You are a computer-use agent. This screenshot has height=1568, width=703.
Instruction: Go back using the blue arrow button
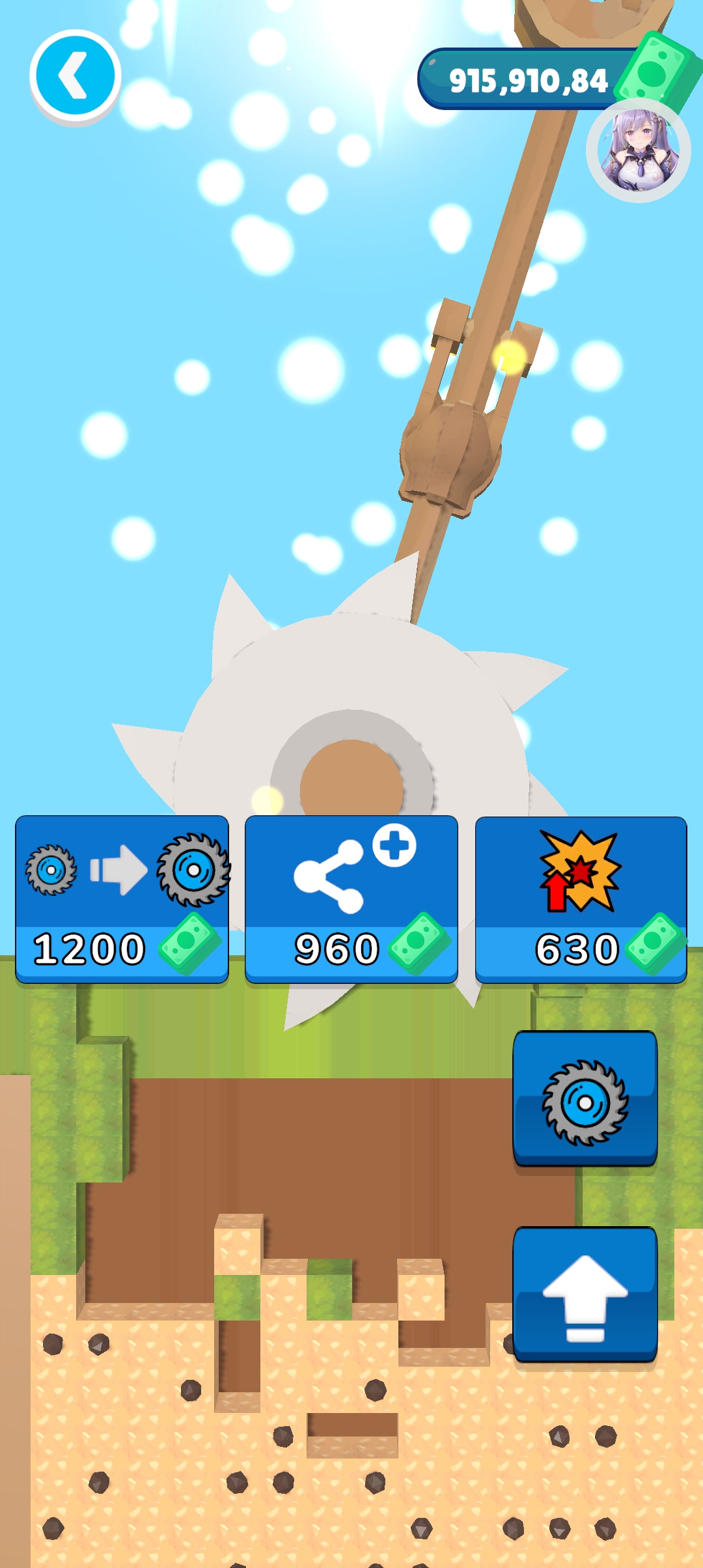click(75, 76)
